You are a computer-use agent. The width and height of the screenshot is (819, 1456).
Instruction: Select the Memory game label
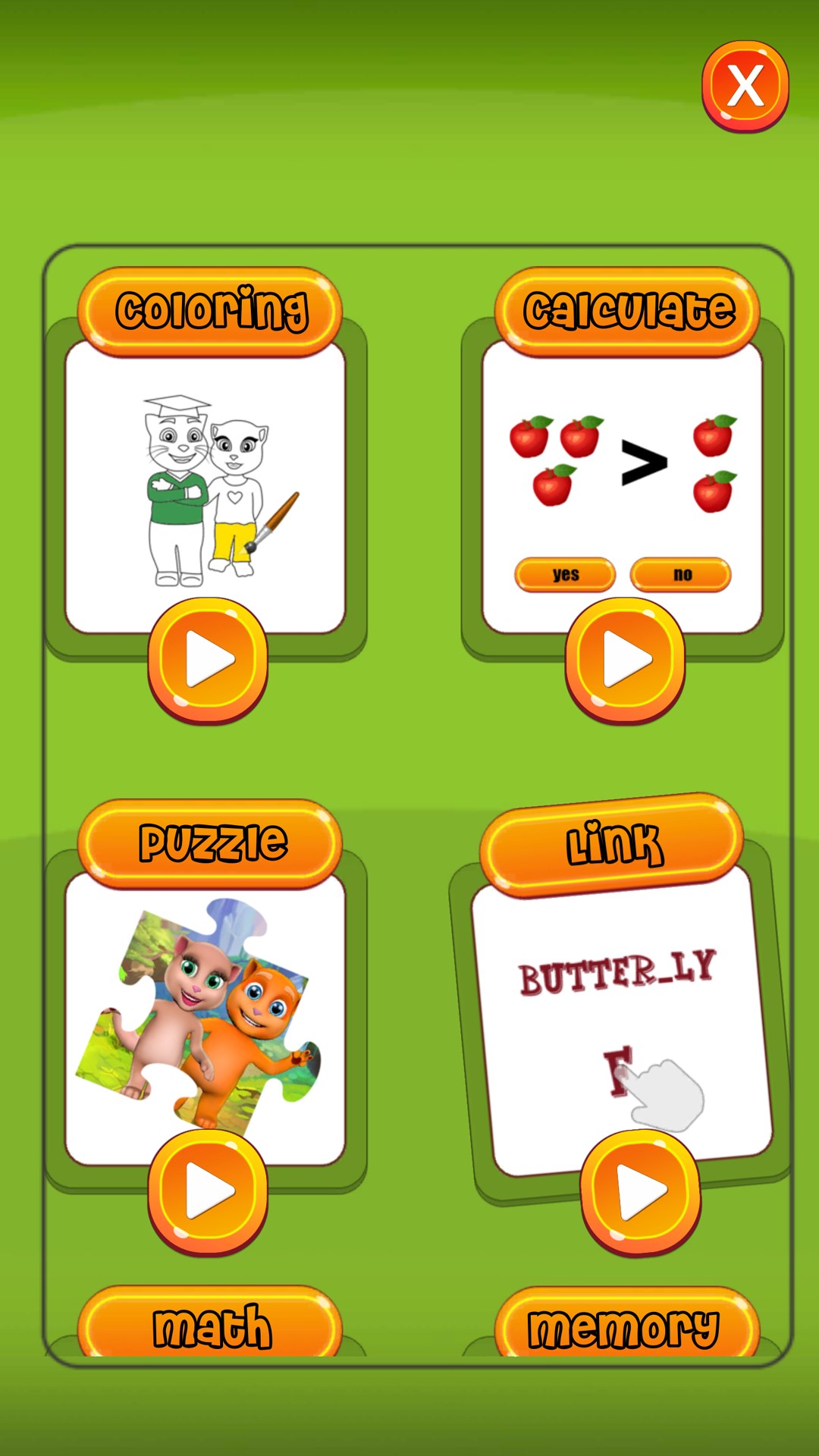[x=625, y=1326]
